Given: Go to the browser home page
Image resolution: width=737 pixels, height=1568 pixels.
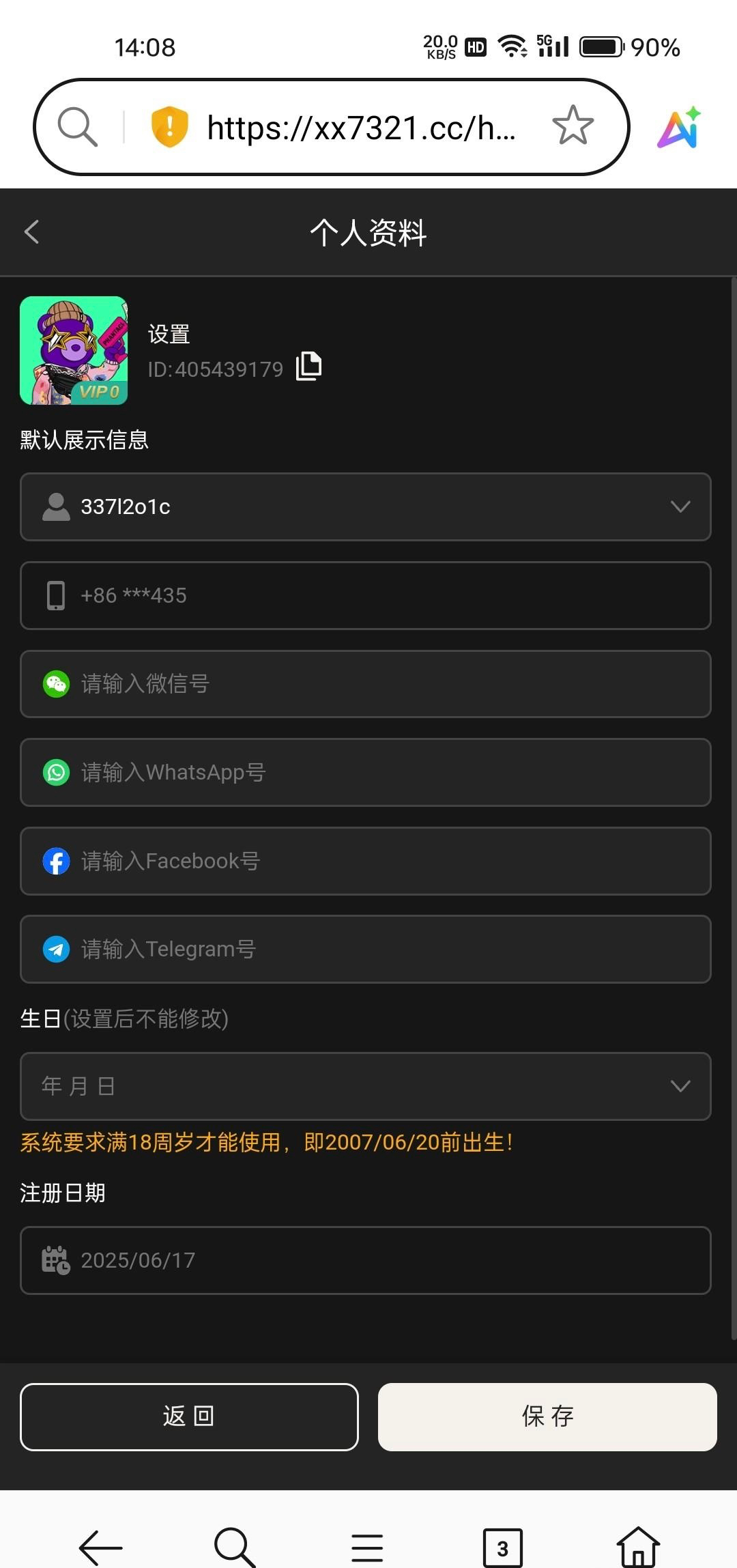Looking at the screenshot, I should click(x=637, y=1548).
